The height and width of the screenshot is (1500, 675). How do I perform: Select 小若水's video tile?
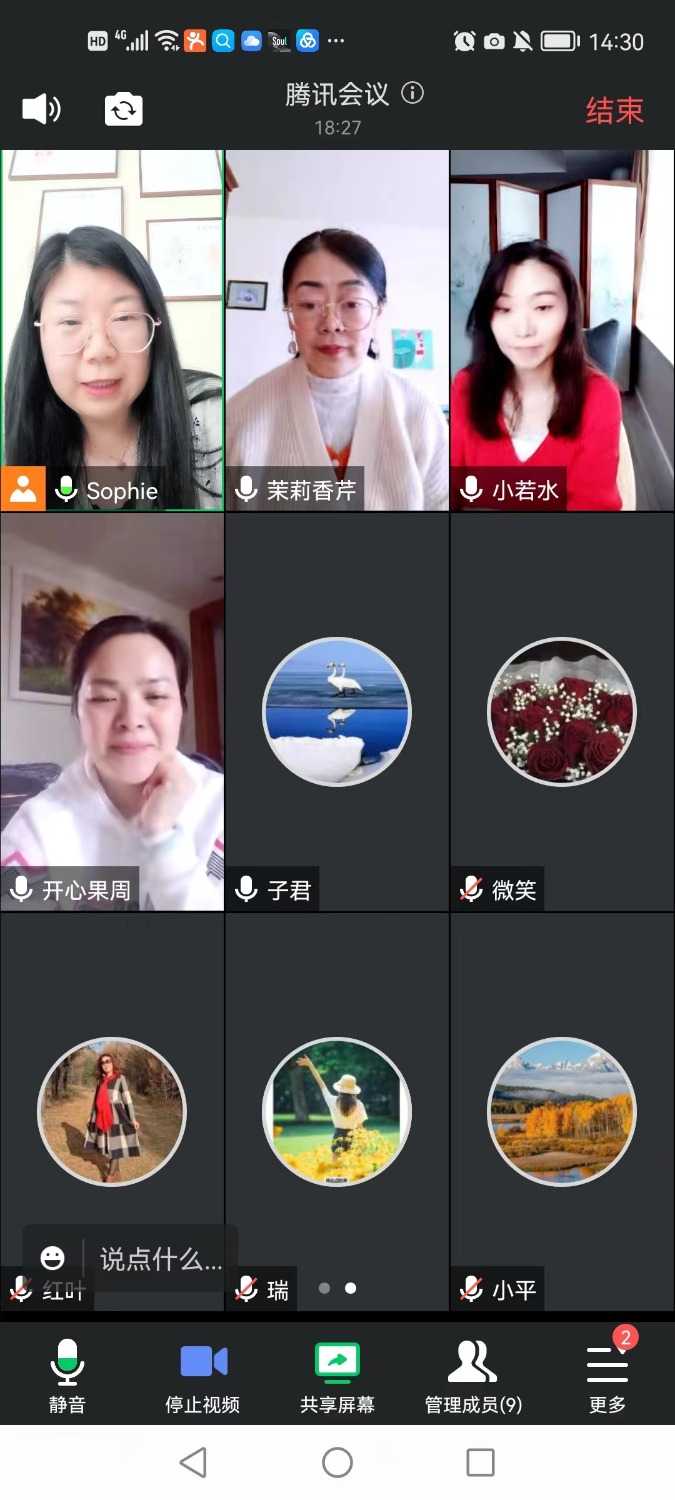562,330
